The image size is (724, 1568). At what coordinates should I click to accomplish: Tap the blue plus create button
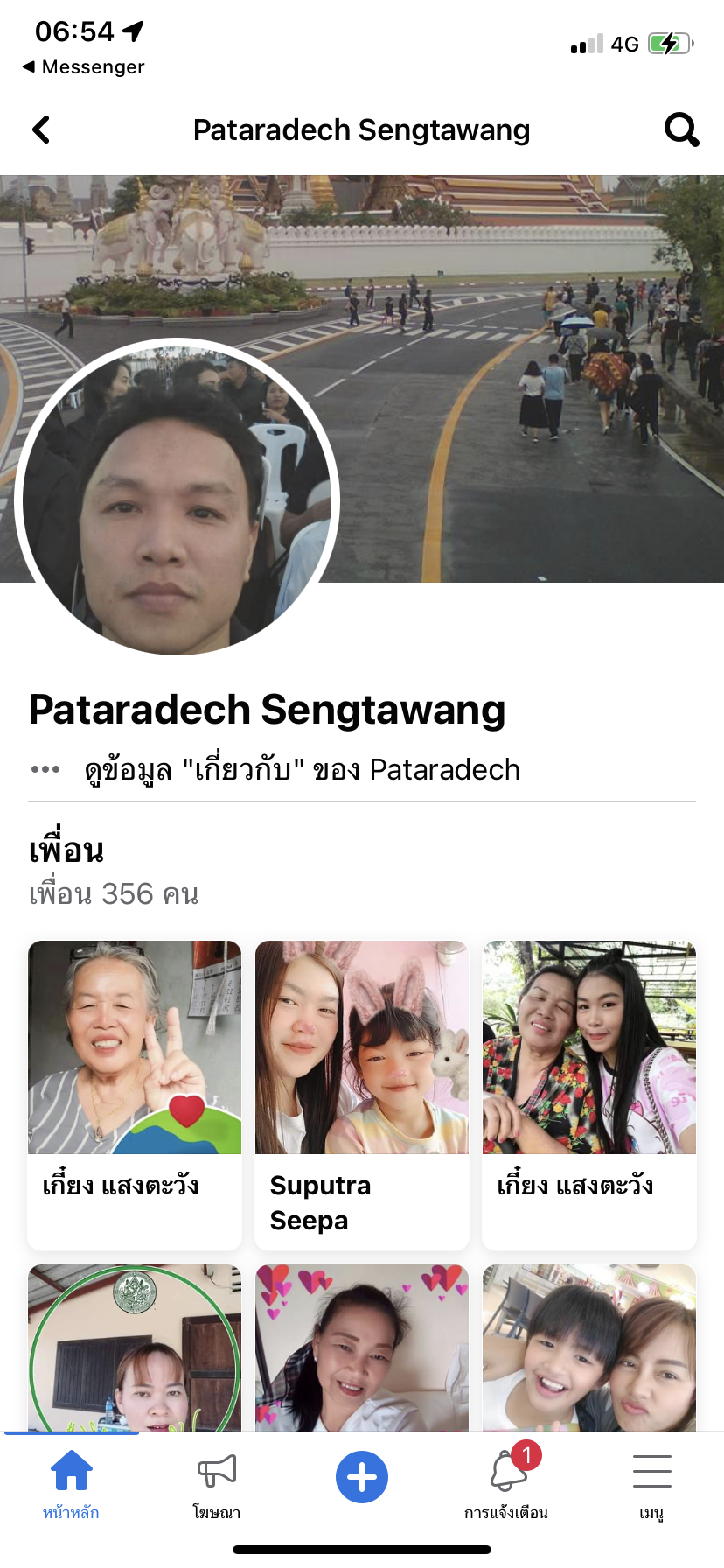(362, 1477)
